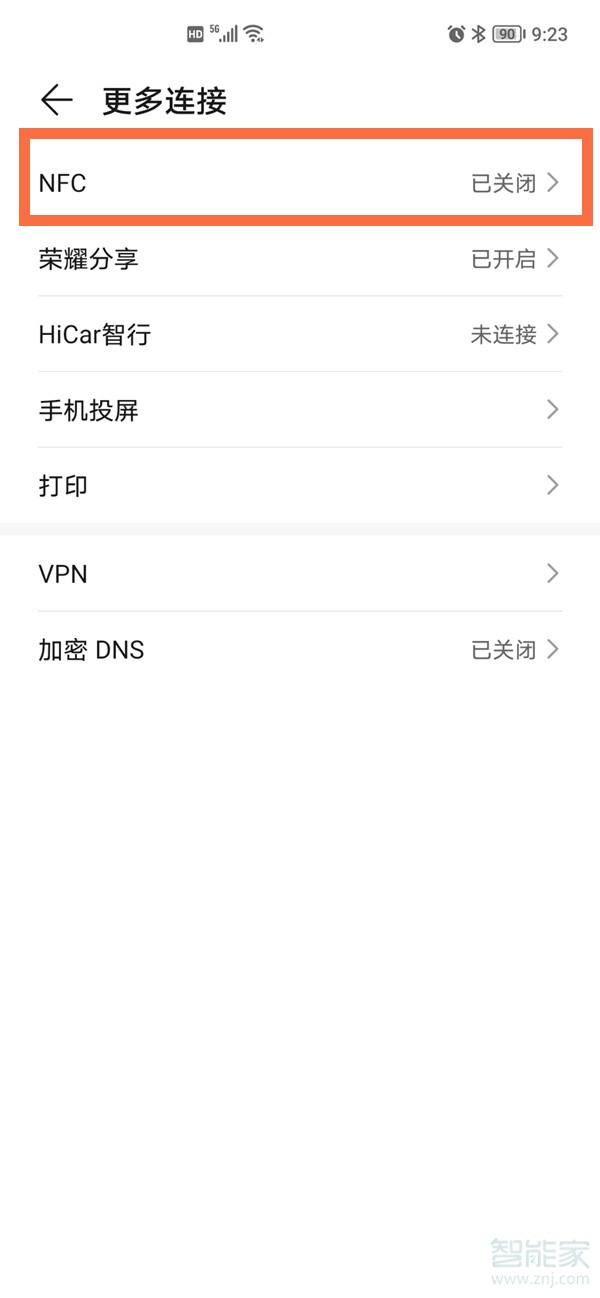The width and height of the screenshot is (600, 1298).
Task: Open HiCar智行 connection settings
Action: coord(300,334)
